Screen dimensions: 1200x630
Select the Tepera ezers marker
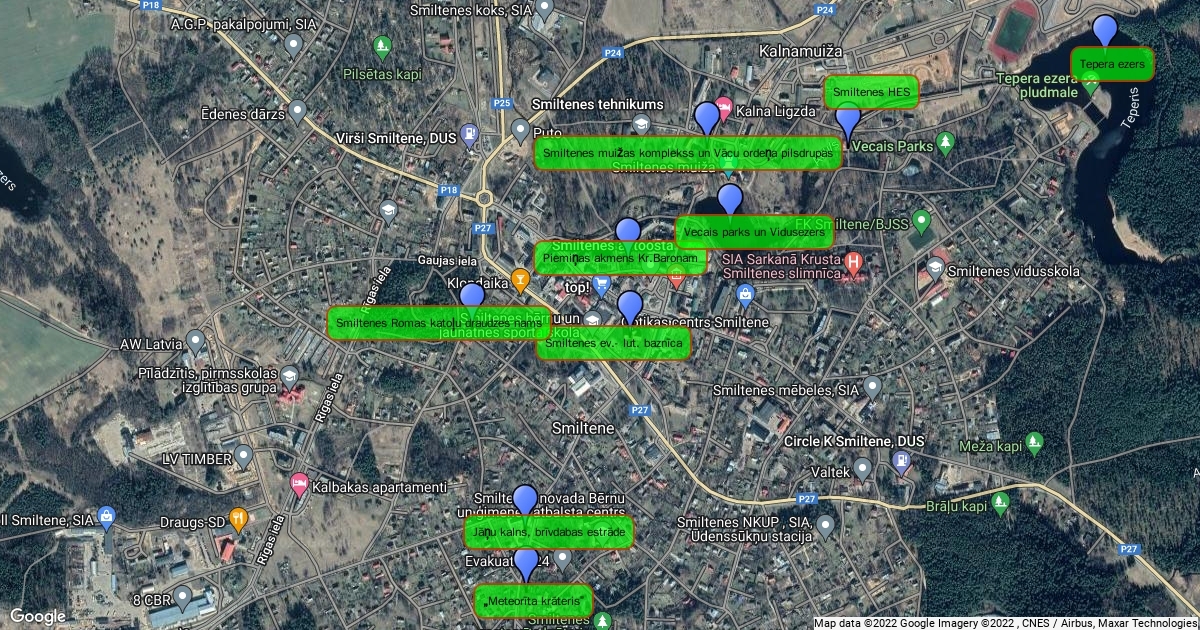point(1105,29)
